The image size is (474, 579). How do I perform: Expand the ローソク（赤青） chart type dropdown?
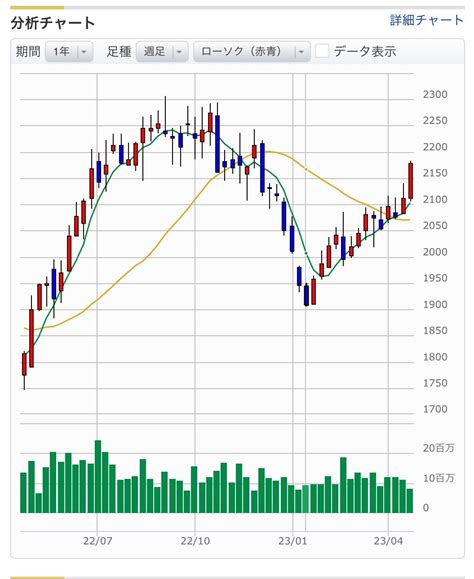(252, 51)
